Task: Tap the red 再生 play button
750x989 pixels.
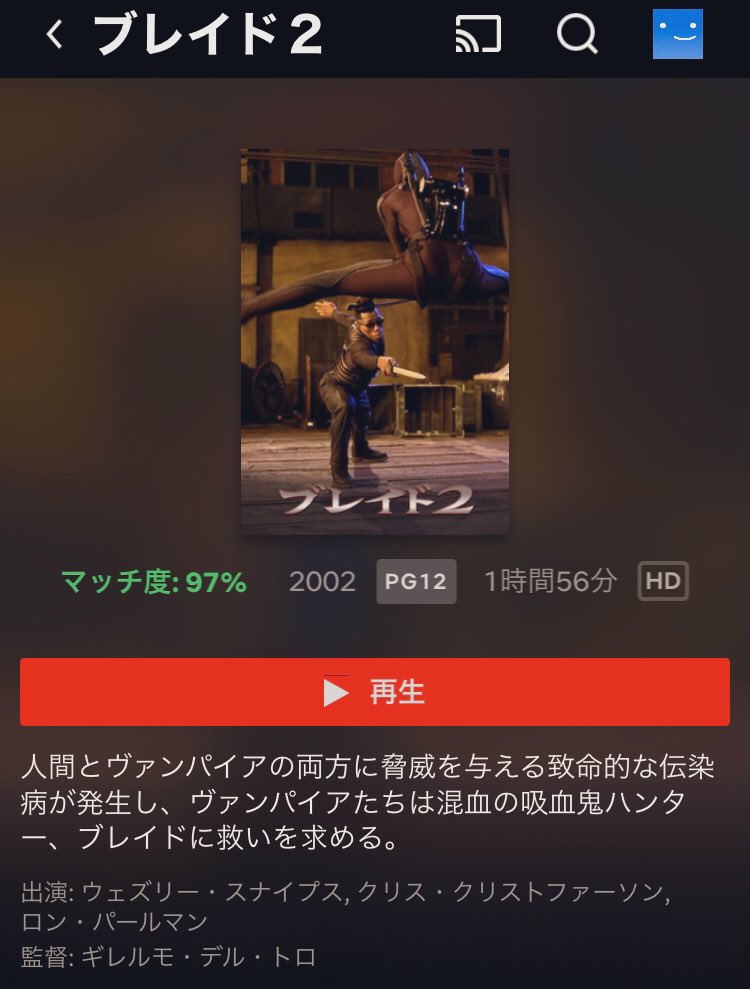Action: click(x=375, y=692)
